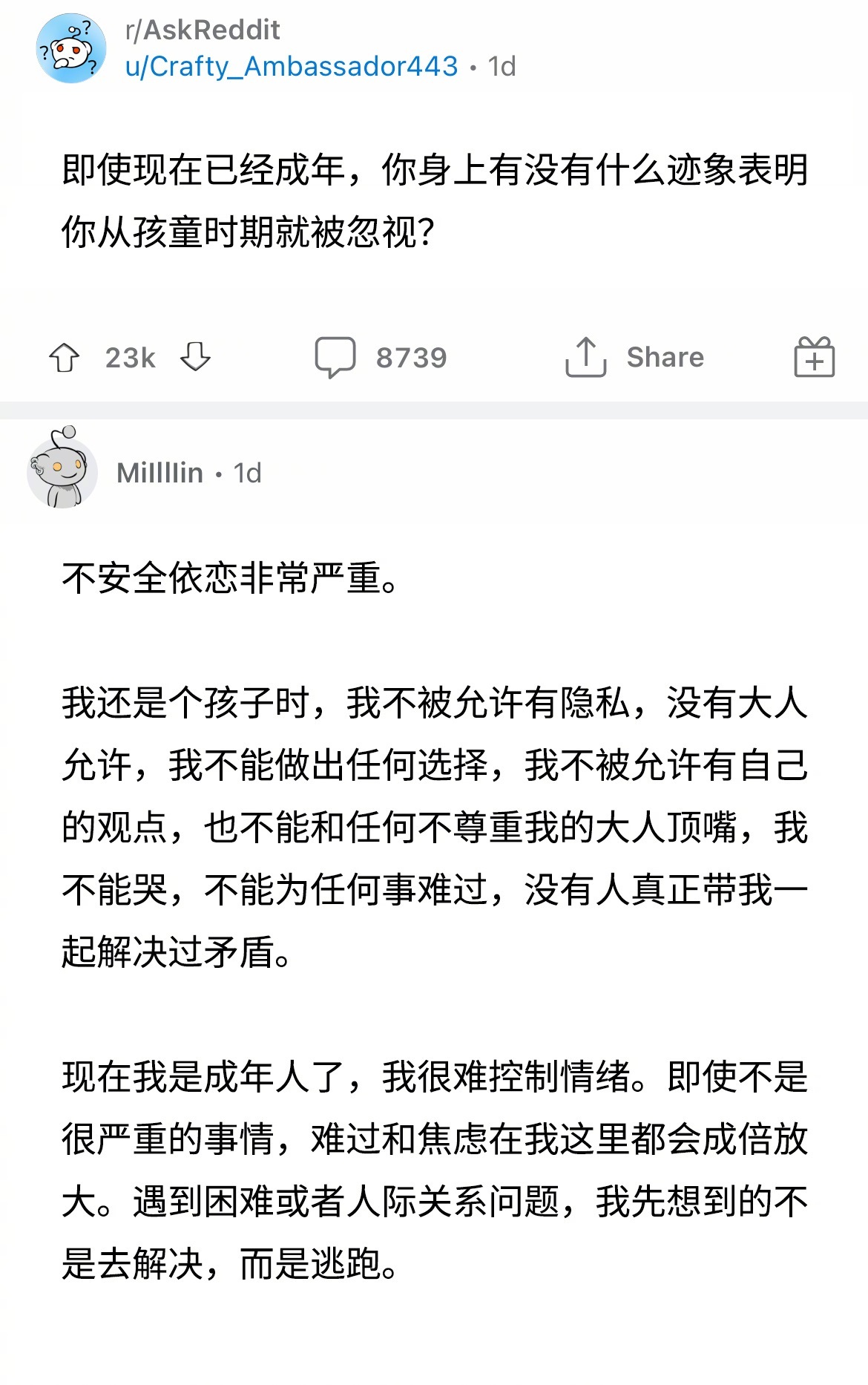Open the comments with 8739 replies
The image size is (868, 1385).
pyautogui.click(x=381, y=358)
